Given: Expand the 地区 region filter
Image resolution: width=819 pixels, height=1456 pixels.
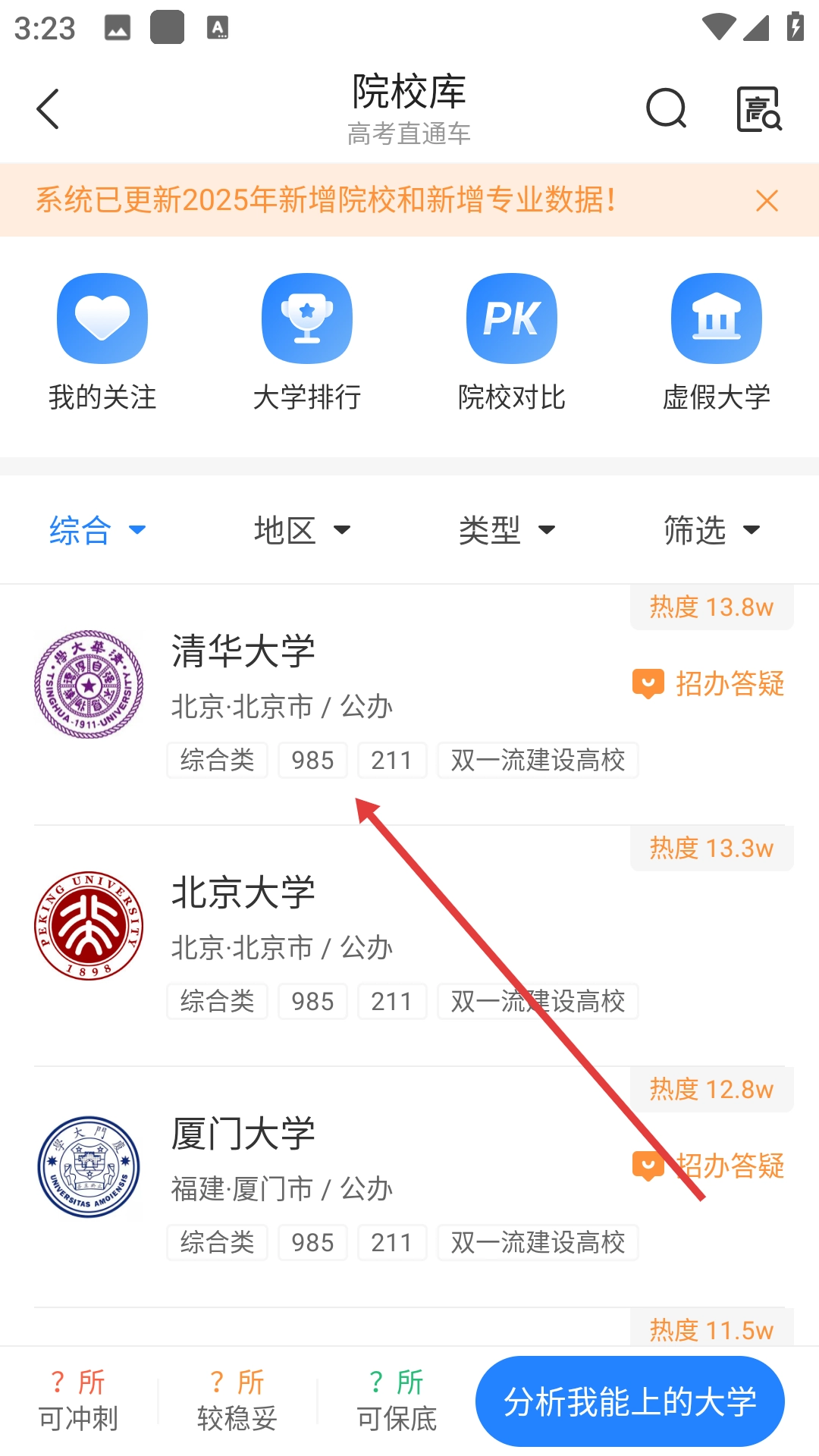Looking at the screenshot, I should tap(302, 530).
